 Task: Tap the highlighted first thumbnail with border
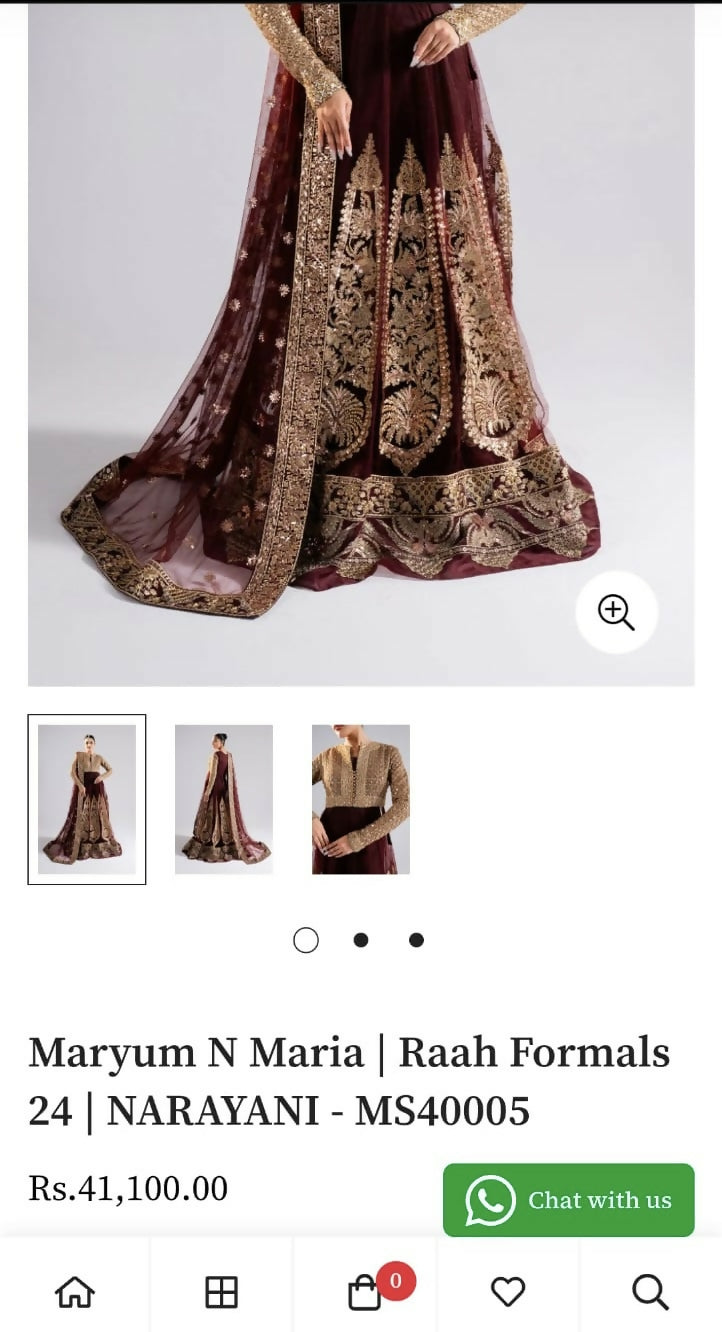click(x=86, y=797)
